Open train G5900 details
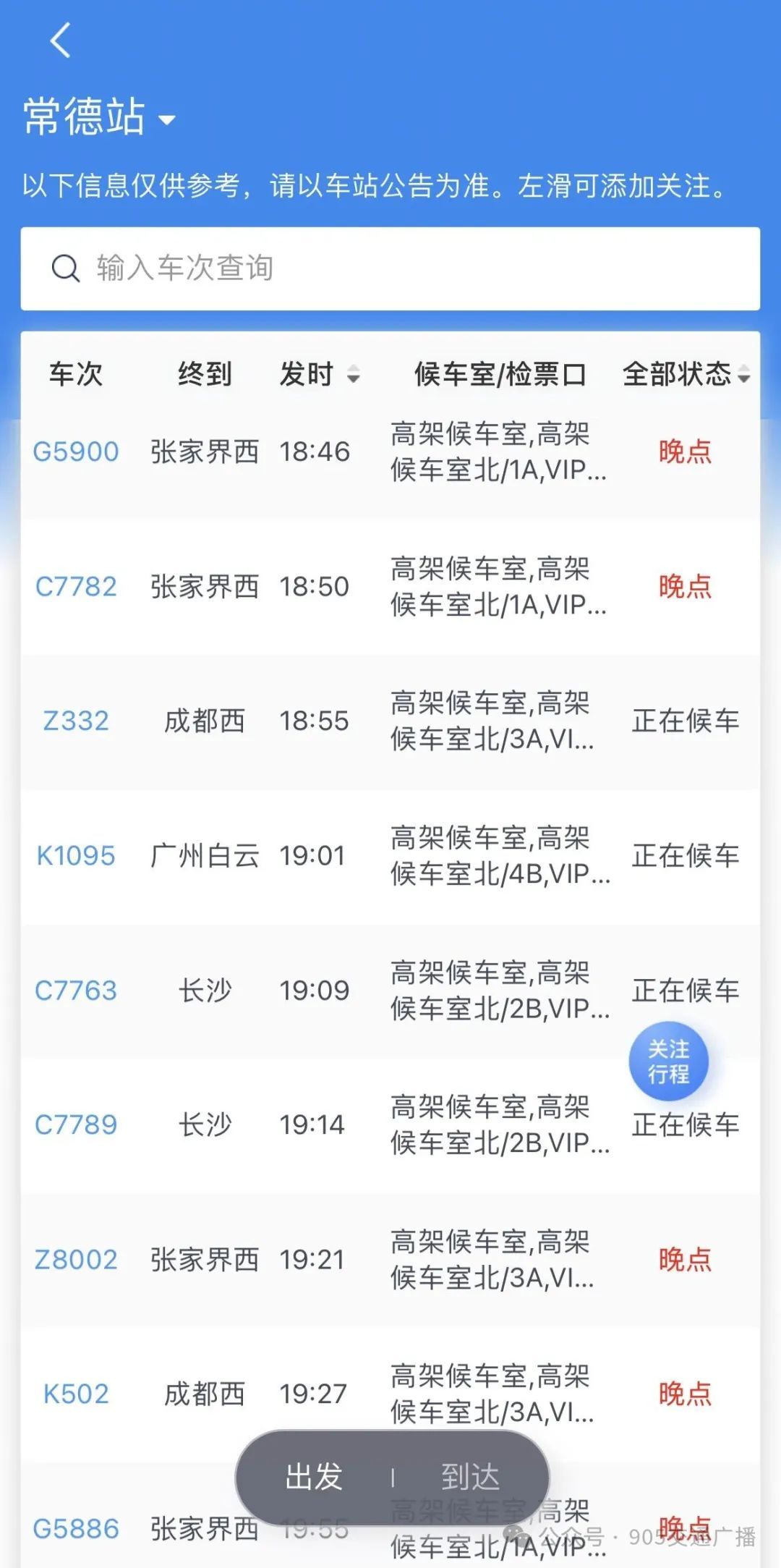 coord(77,452)
